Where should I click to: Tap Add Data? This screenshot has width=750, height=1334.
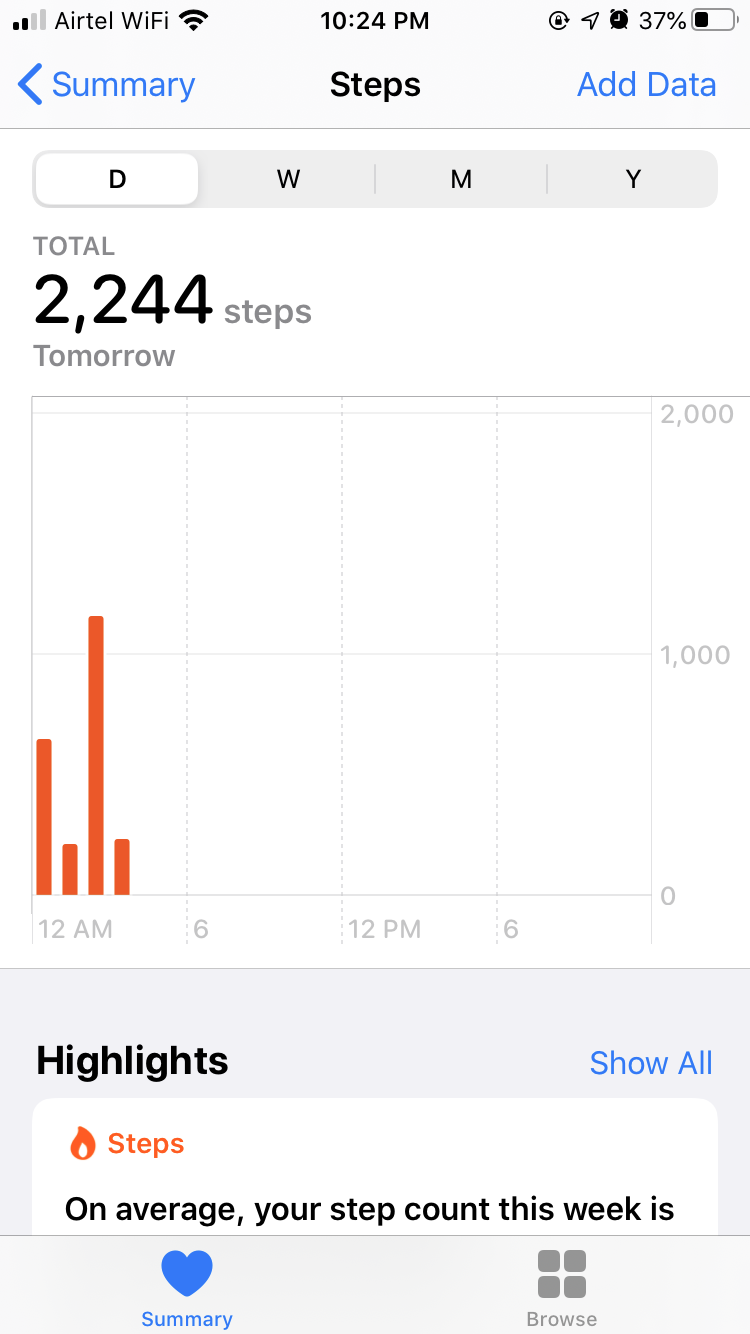[x=646, y=85]
